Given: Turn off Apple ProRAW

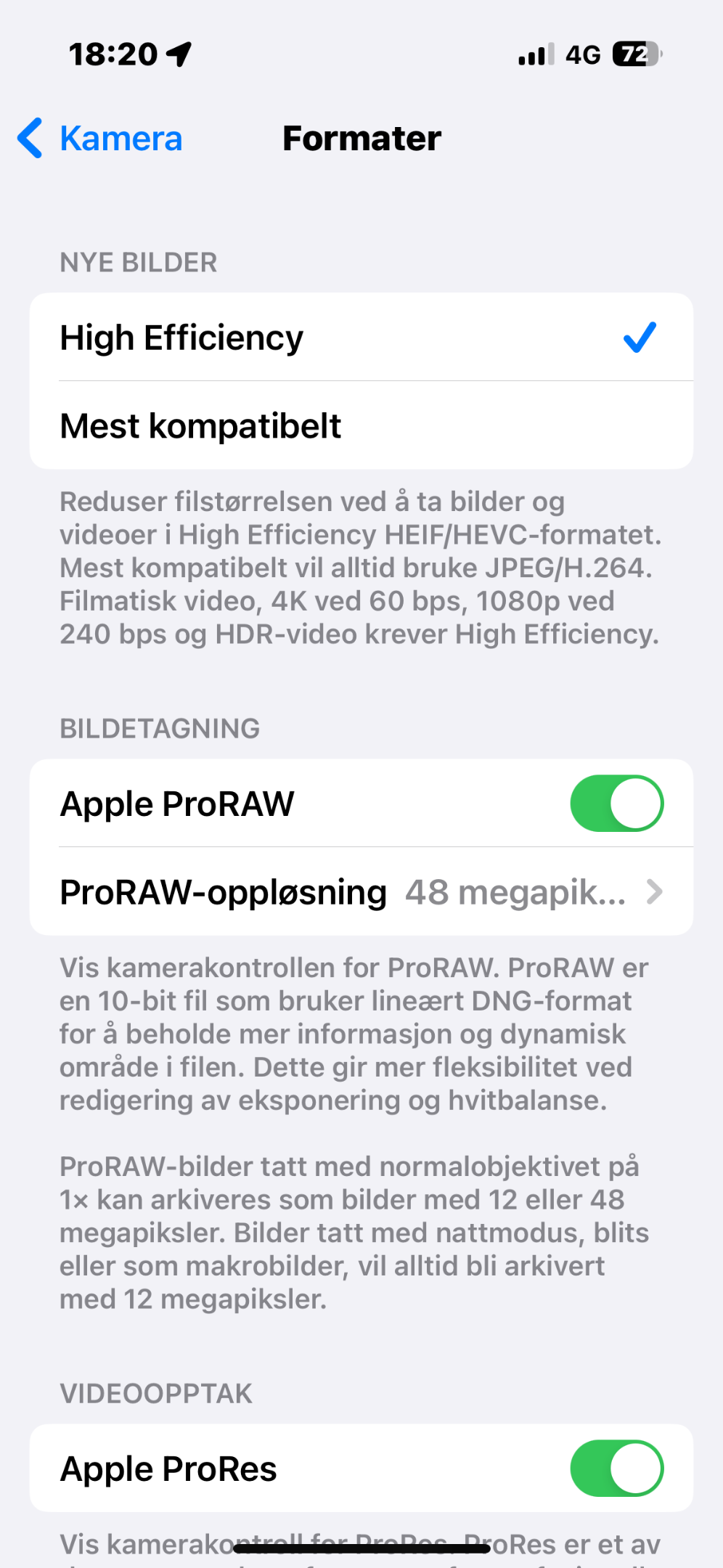Looking at the screenshot, I should [x=616, y=804].
